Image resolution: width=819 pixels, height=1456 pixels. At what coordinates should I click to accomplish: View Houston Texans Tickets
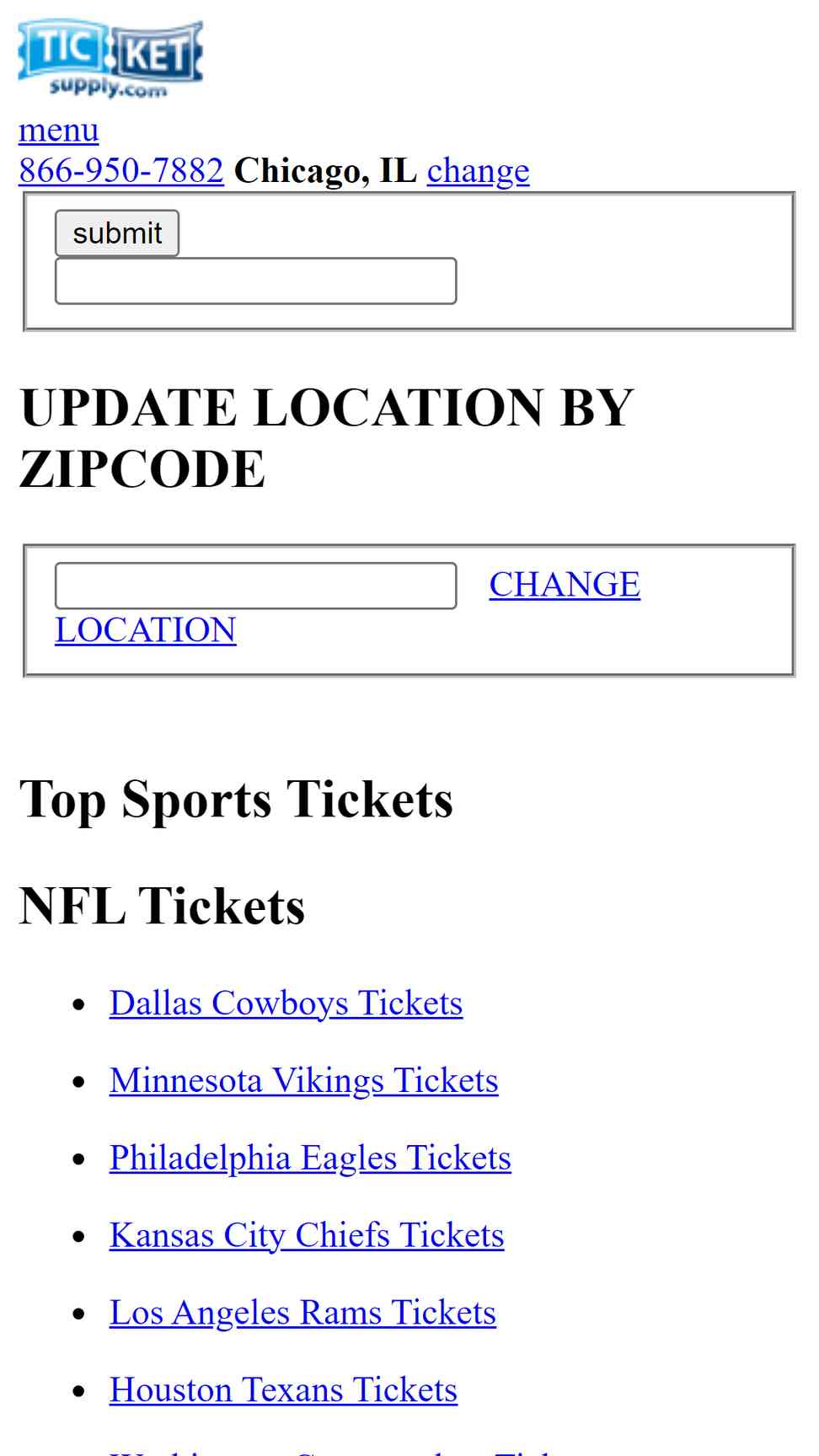(283, 1391)
